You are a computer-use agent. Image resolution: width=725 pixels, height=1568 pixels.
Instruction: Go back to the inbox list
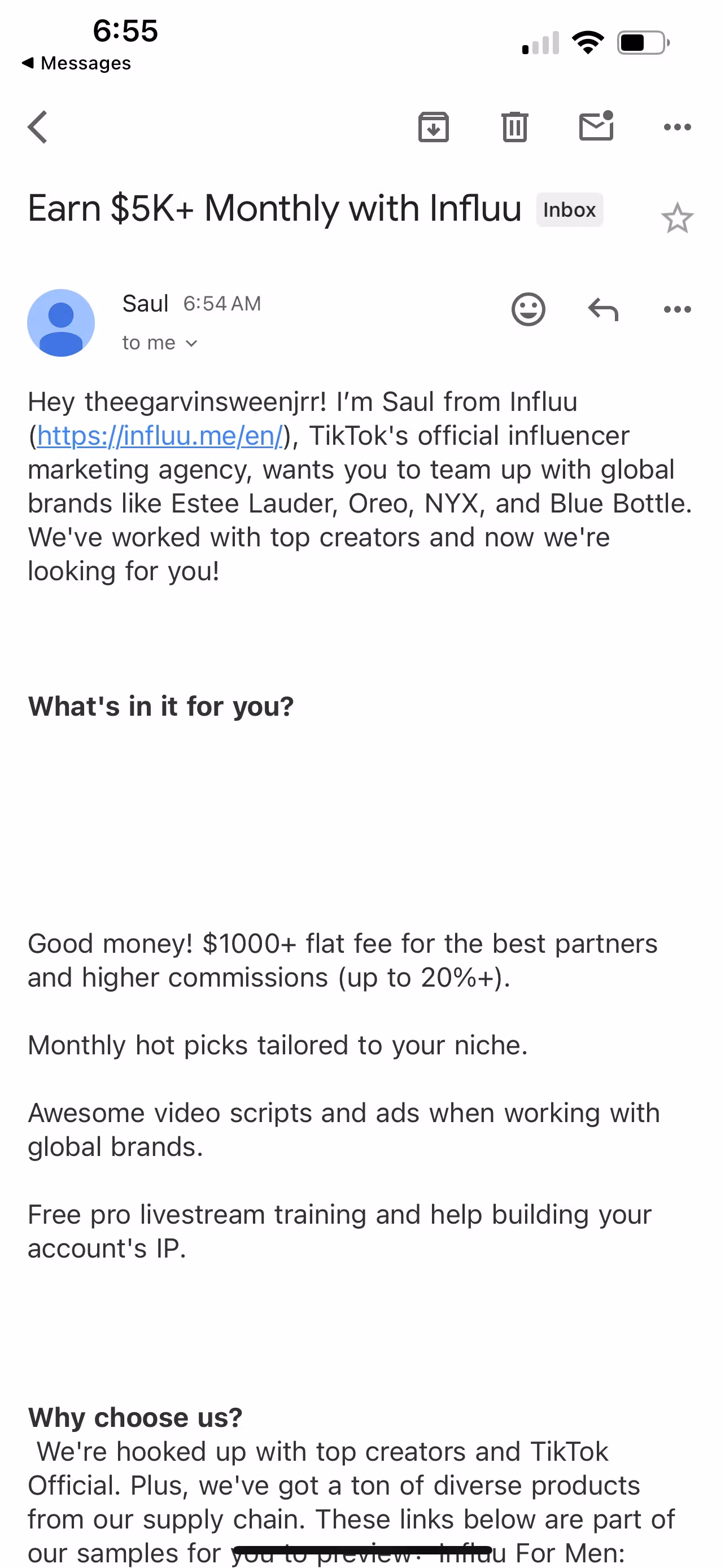pos(38,127)
